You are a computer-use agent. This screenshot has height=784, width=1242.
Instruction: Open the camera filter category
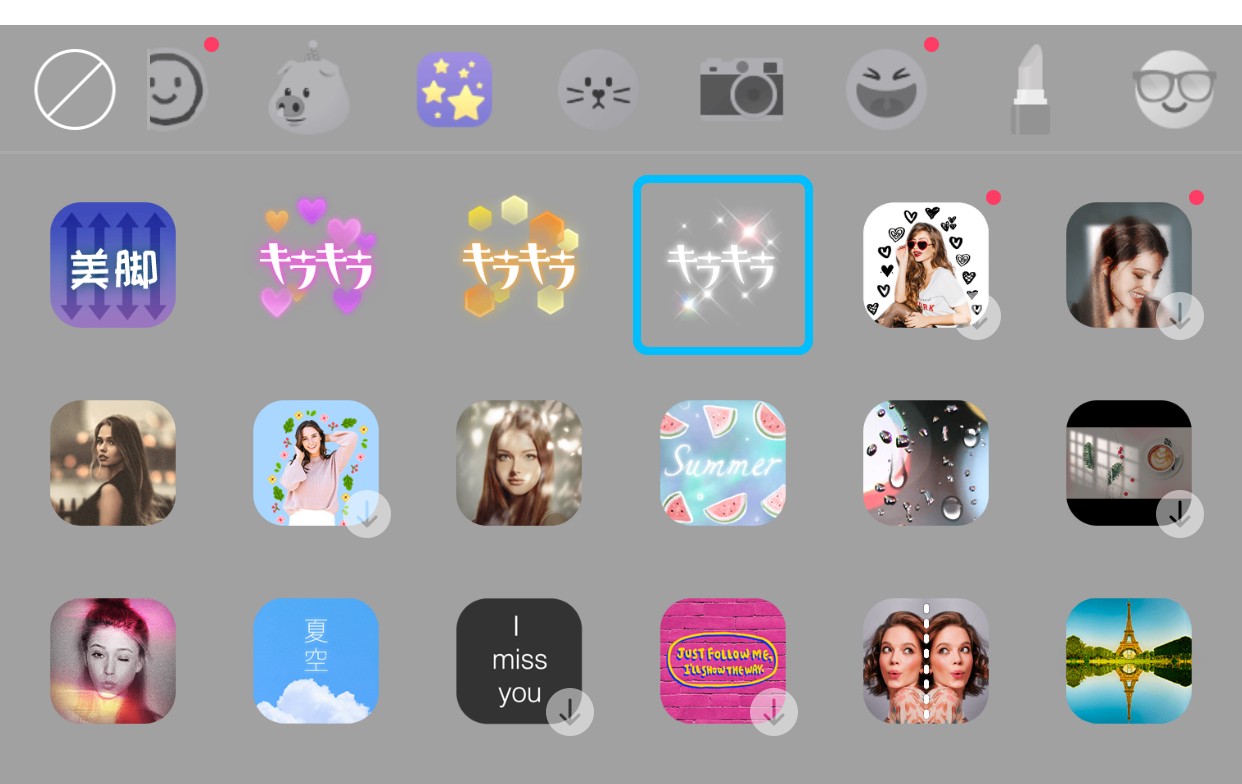click(x=741, y=89)
